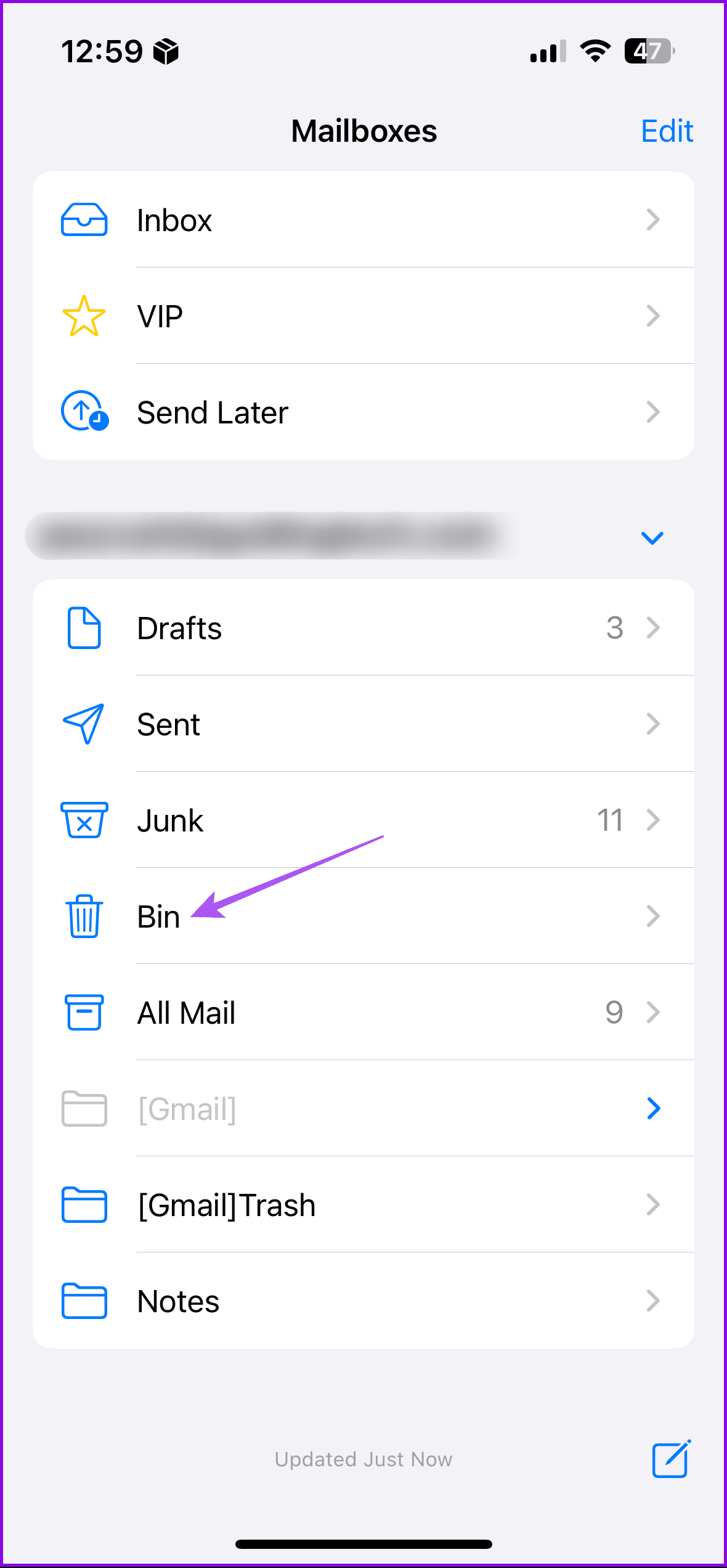The width and height of the screenshot is (727, 1568).
Task: Open the Junk mailbox entry
Action: 170,820
